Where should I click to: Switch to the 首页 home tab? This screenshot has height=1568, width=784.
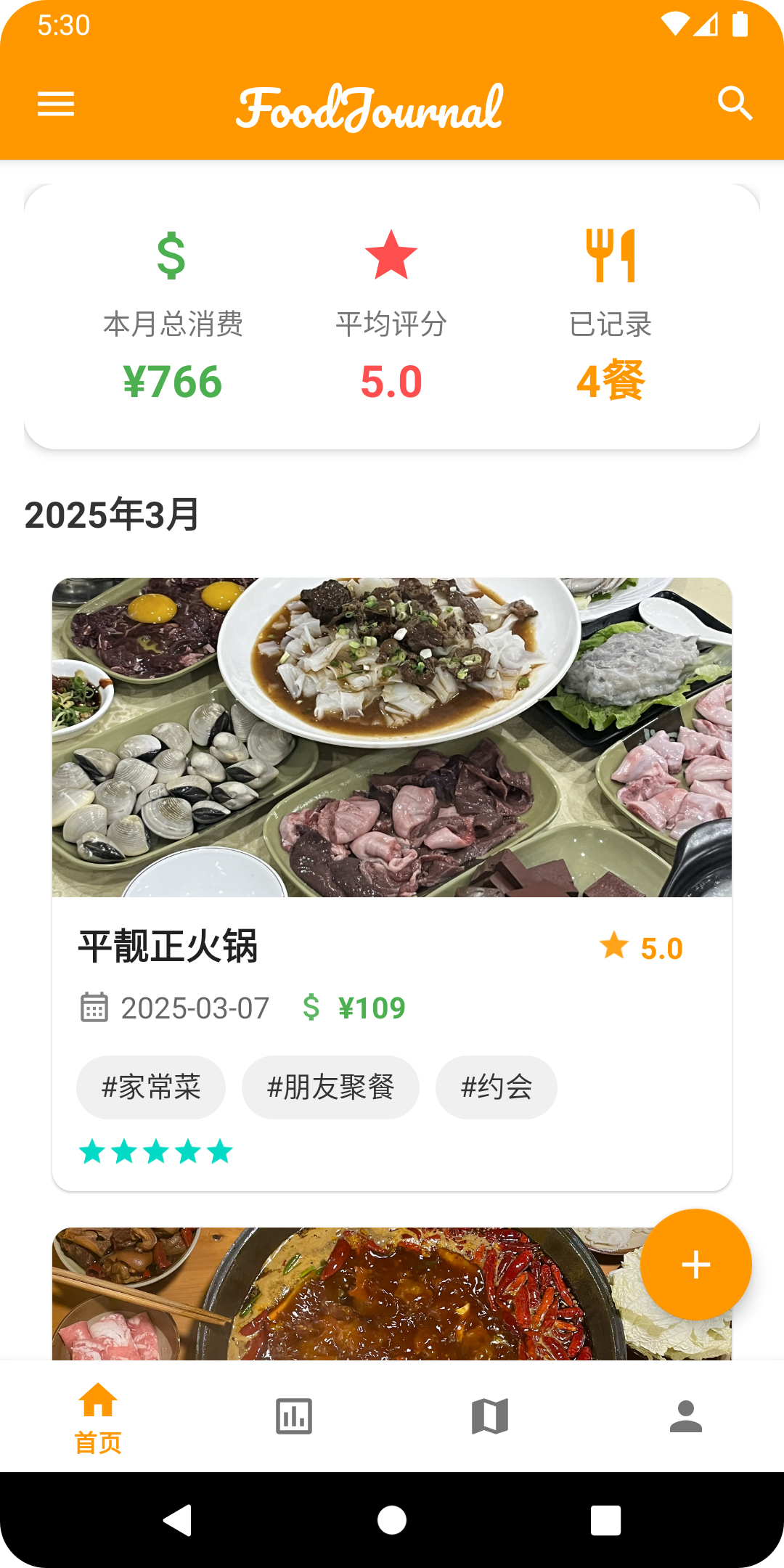click(x=98, y=1417)
